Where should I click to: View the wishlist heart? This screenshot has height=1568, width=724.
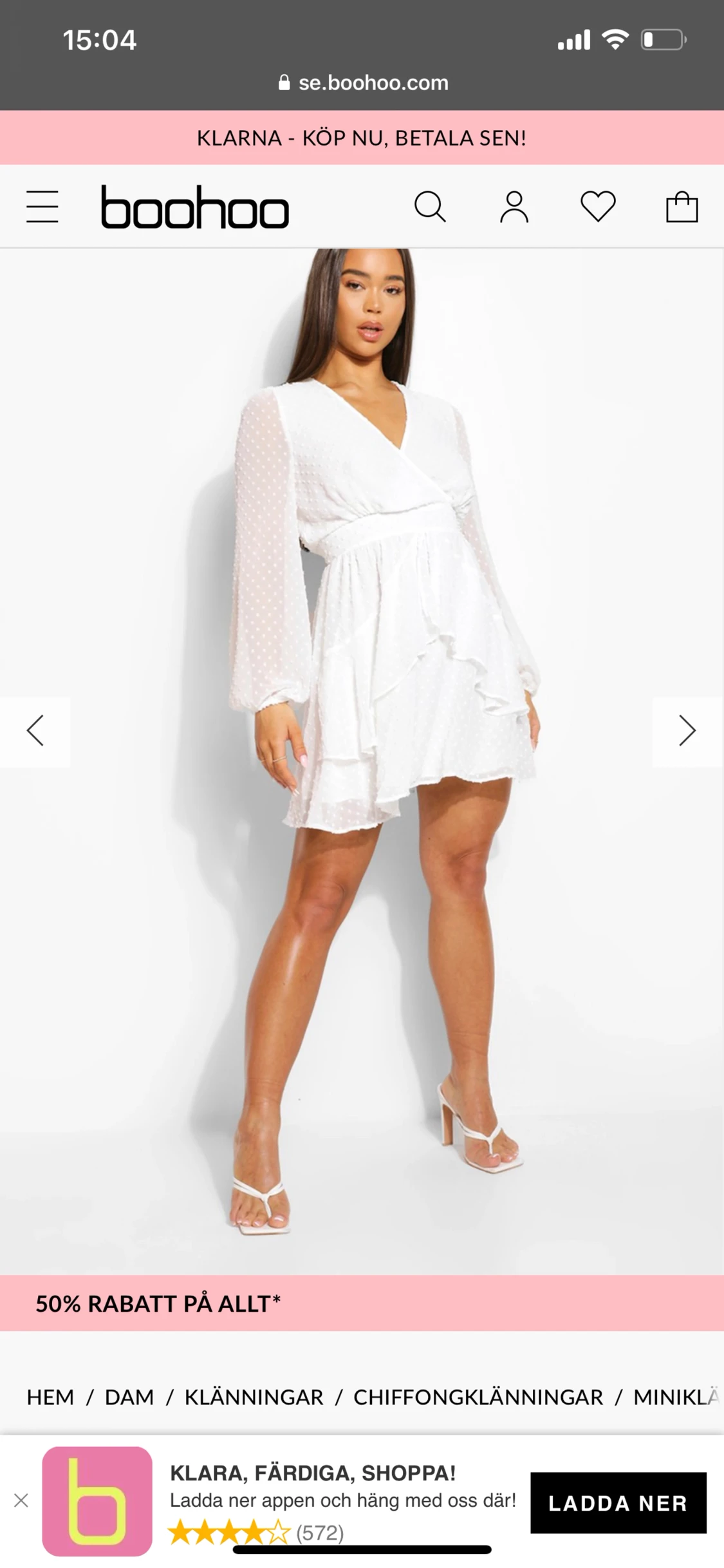598,207
